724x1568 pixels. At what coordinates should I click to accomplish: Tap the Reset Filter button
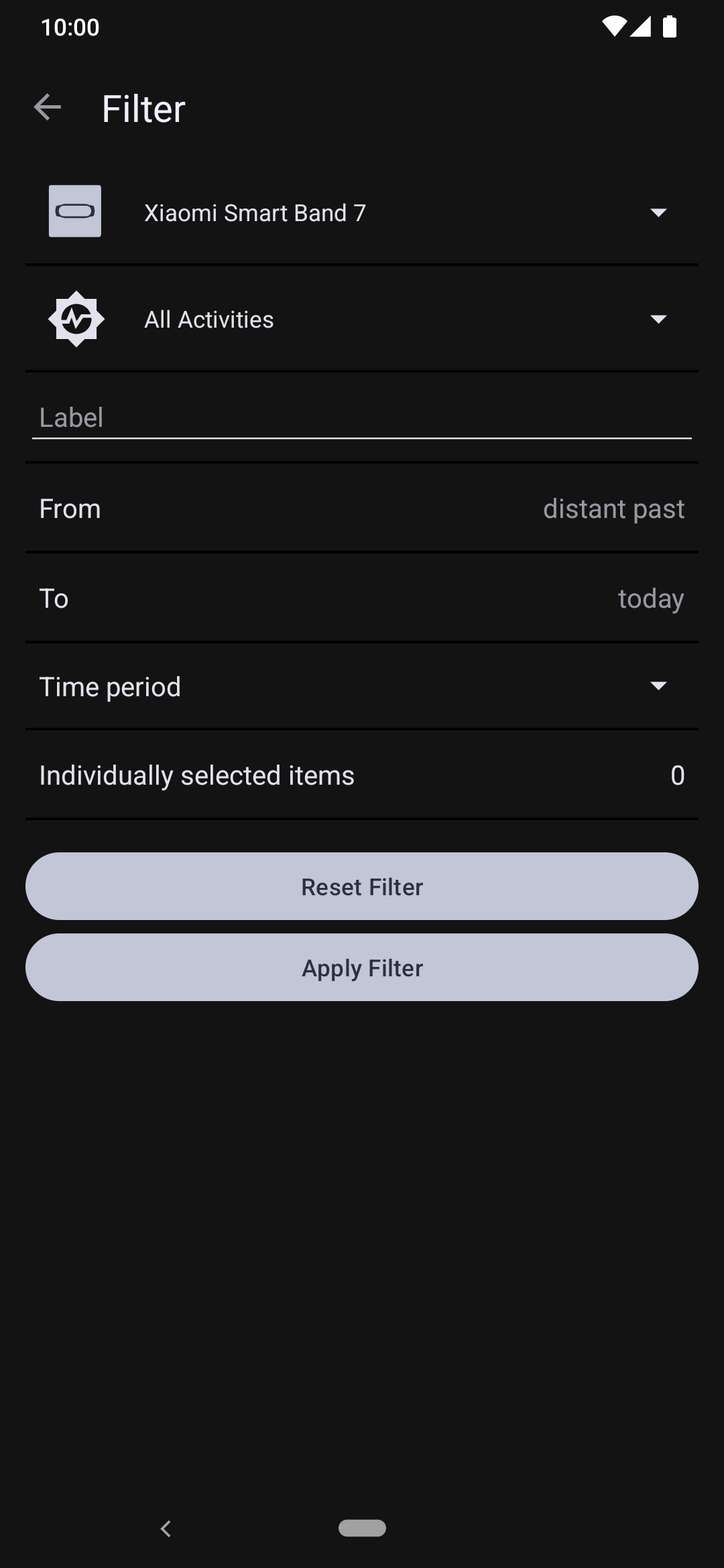362,887
